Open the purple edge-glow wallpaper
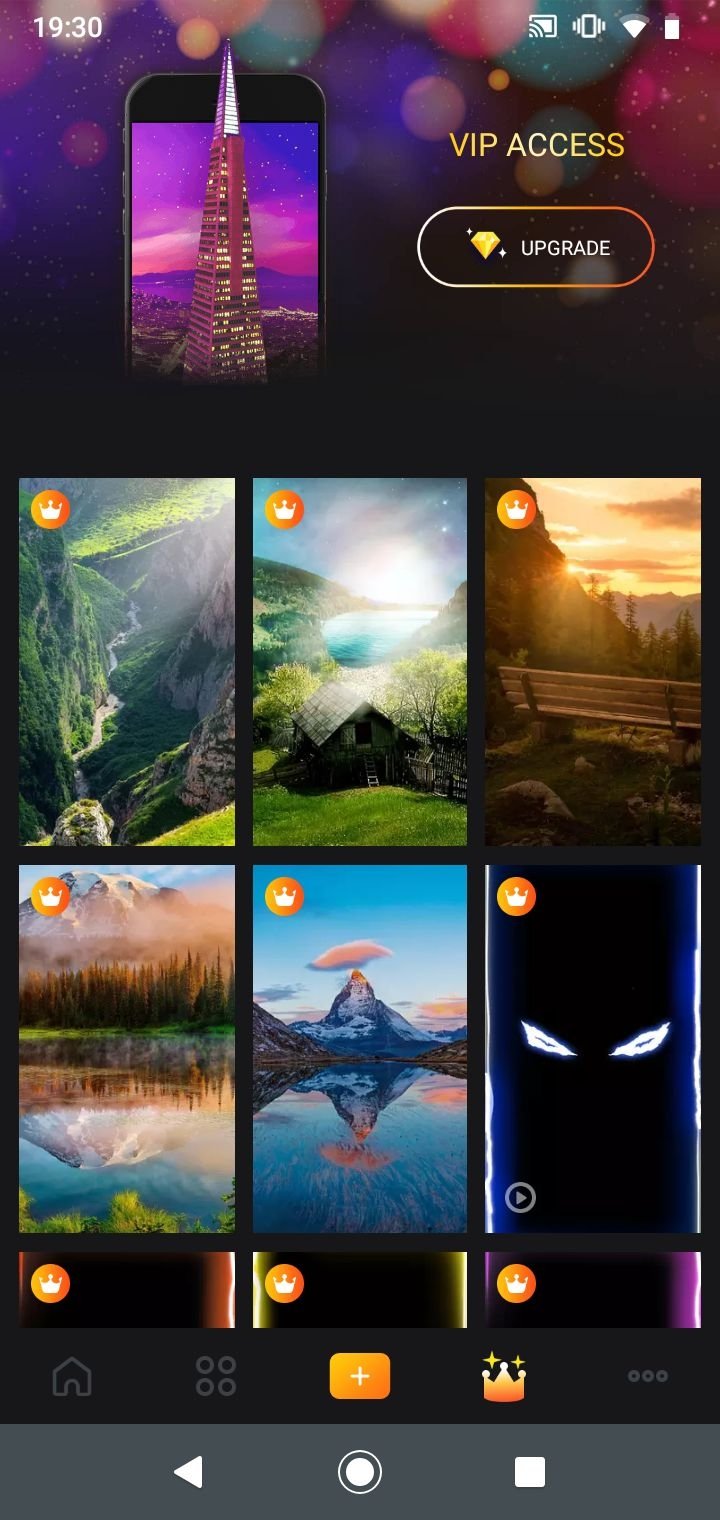This screenshot has height=1520, width=720. (593, 1290)
